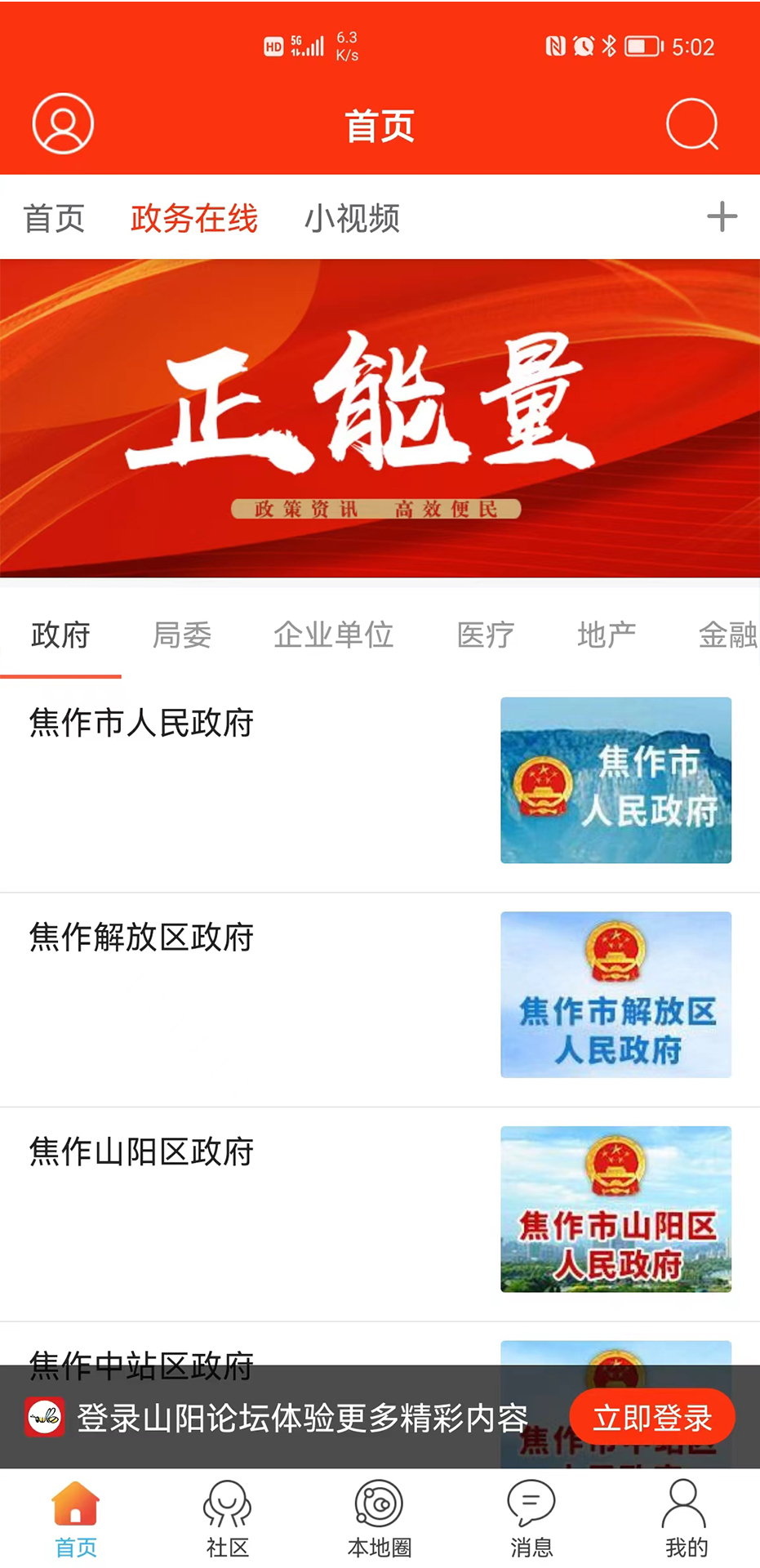Select the 企业单位 category tab
Screen dimensions: 760x1568
pos(333,635)
